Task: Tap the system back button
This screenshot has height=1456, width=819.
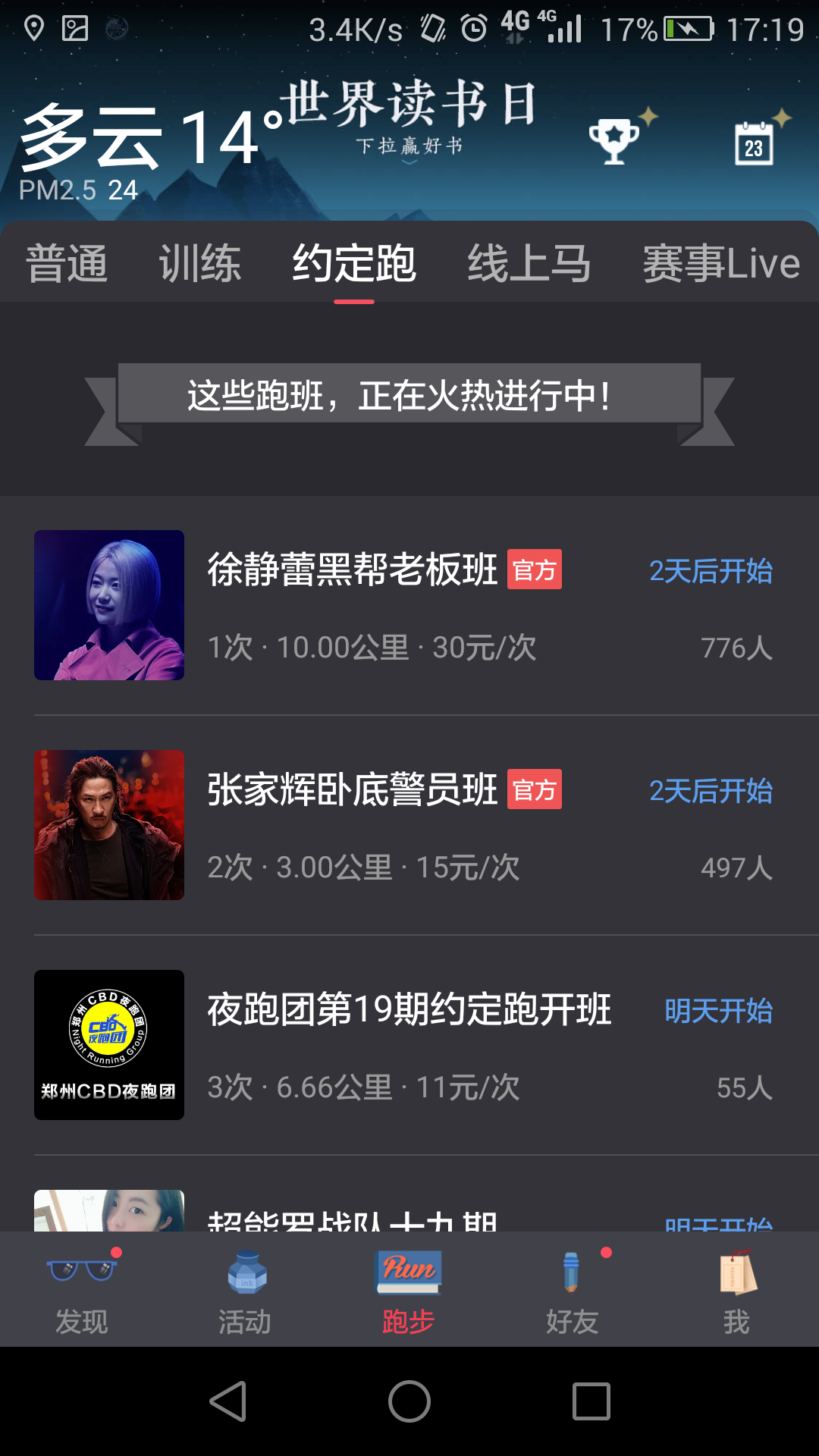Action: click(x=227, y=1401)
